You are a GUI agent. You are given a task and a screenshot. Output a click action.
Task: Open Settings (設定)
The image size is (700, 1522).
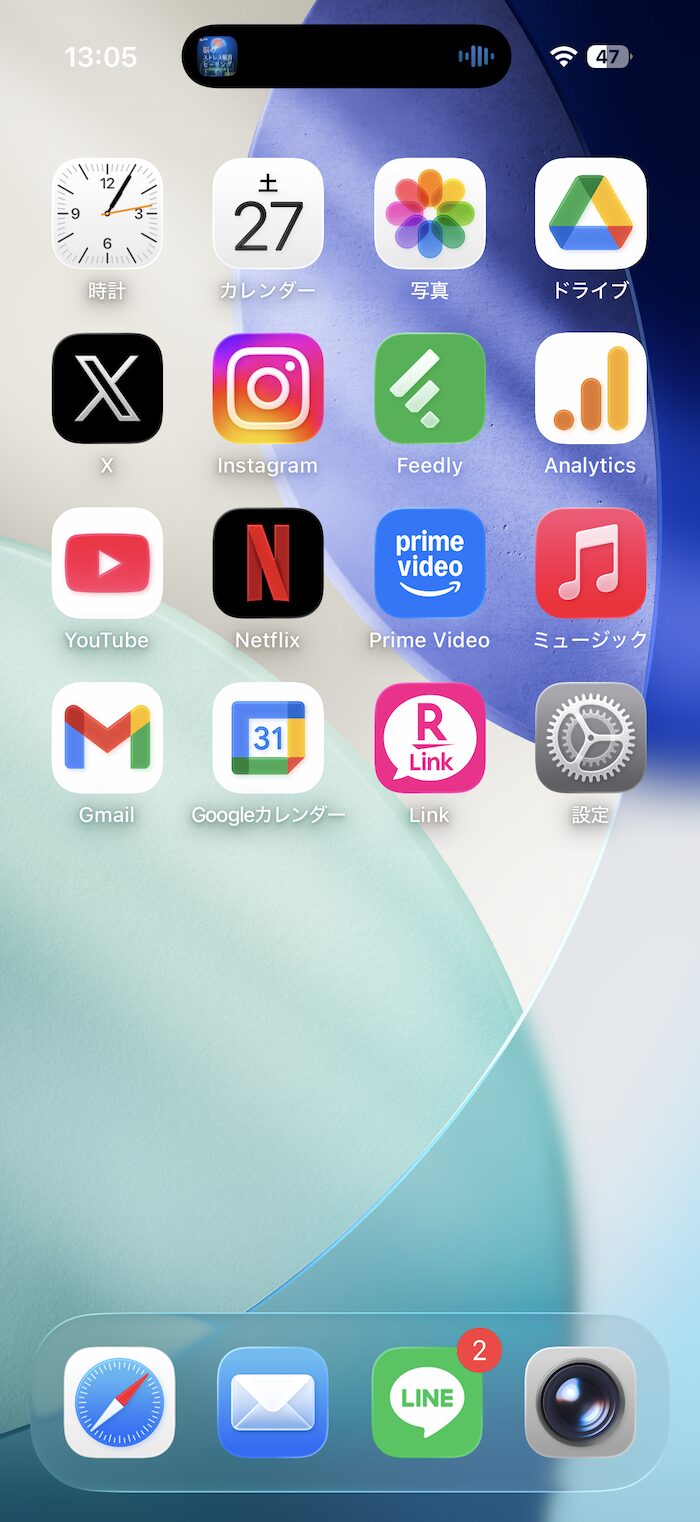coord(590,738)
